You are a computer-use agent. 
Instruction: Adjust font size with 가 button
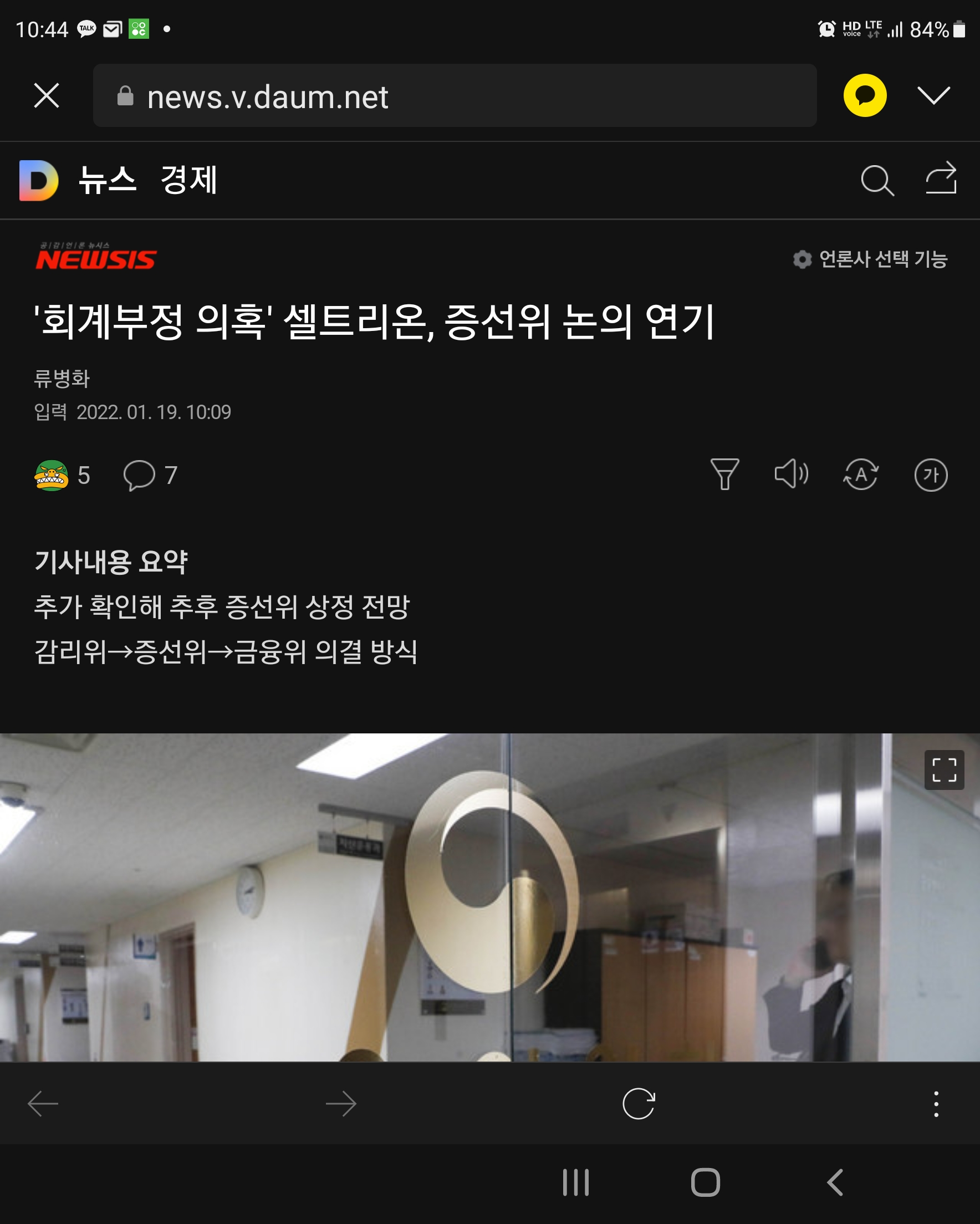click(x=931, y=475)
